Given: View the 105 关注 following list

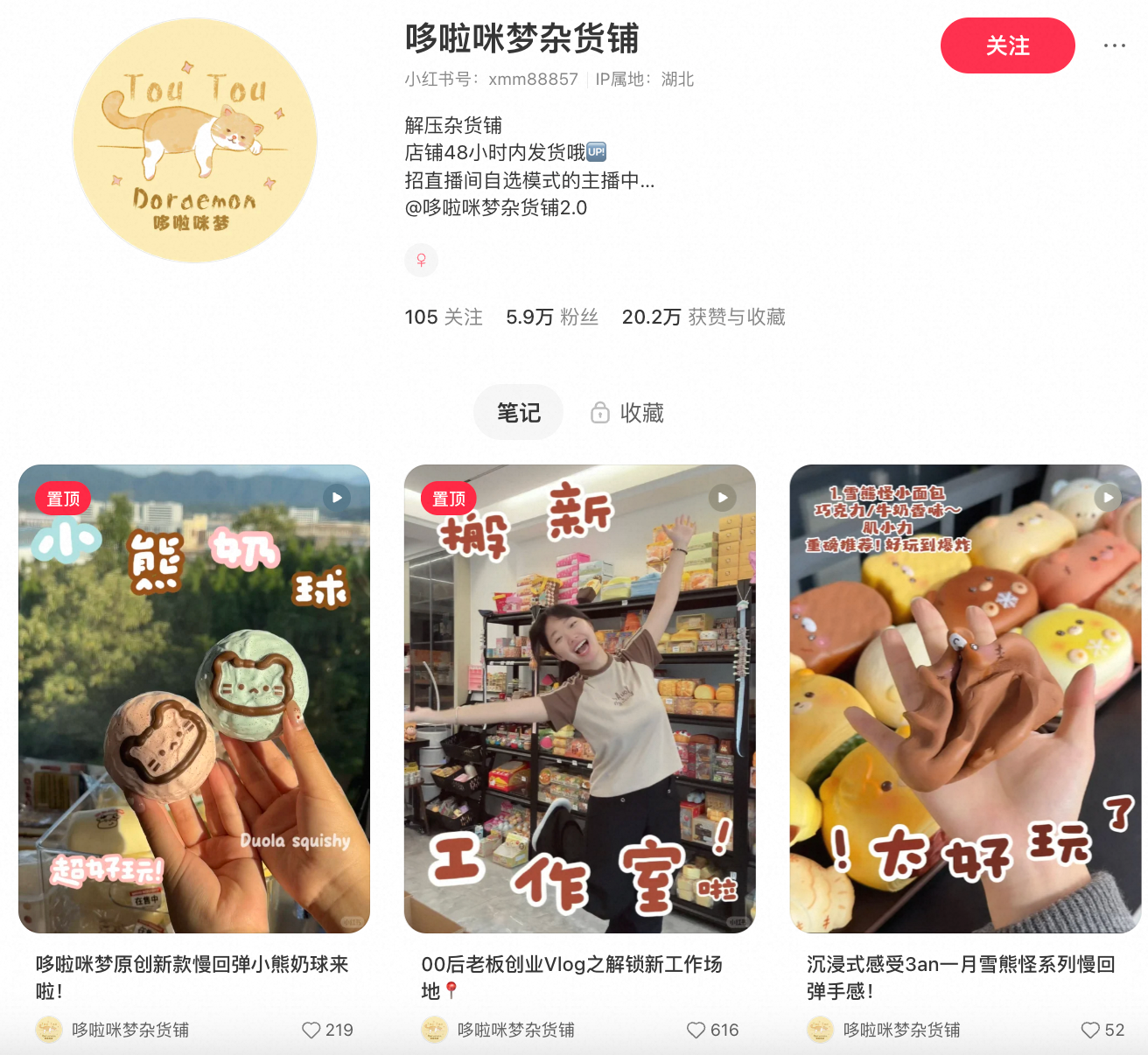Looking at the screenshot, I should point(443,317).
